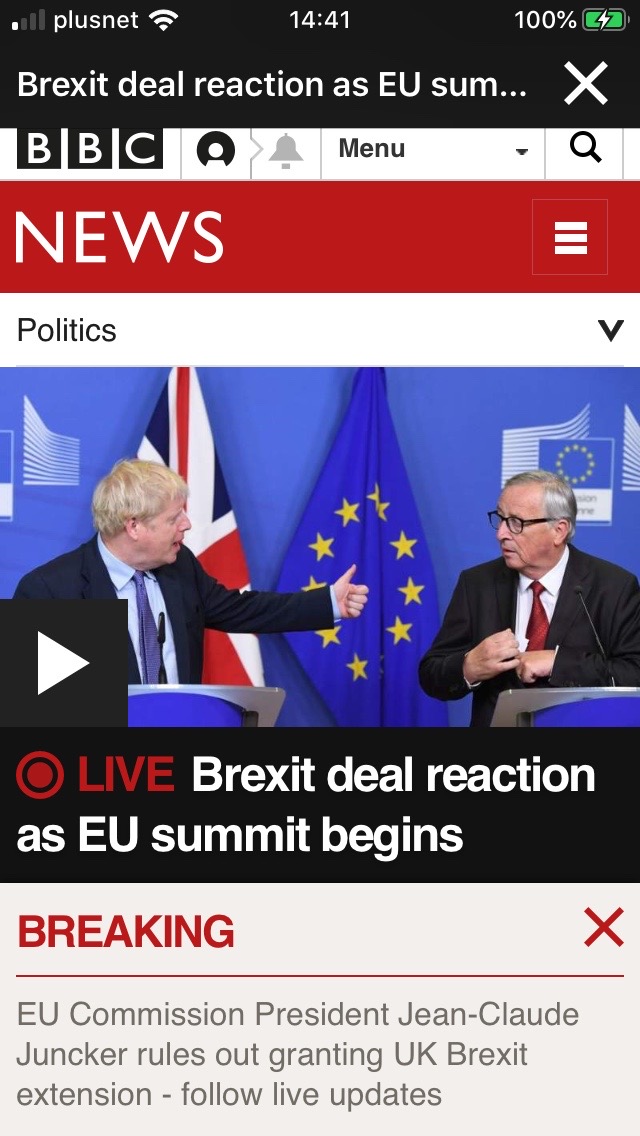Expand the BBC Menu dropdown

tap(433, 150)
